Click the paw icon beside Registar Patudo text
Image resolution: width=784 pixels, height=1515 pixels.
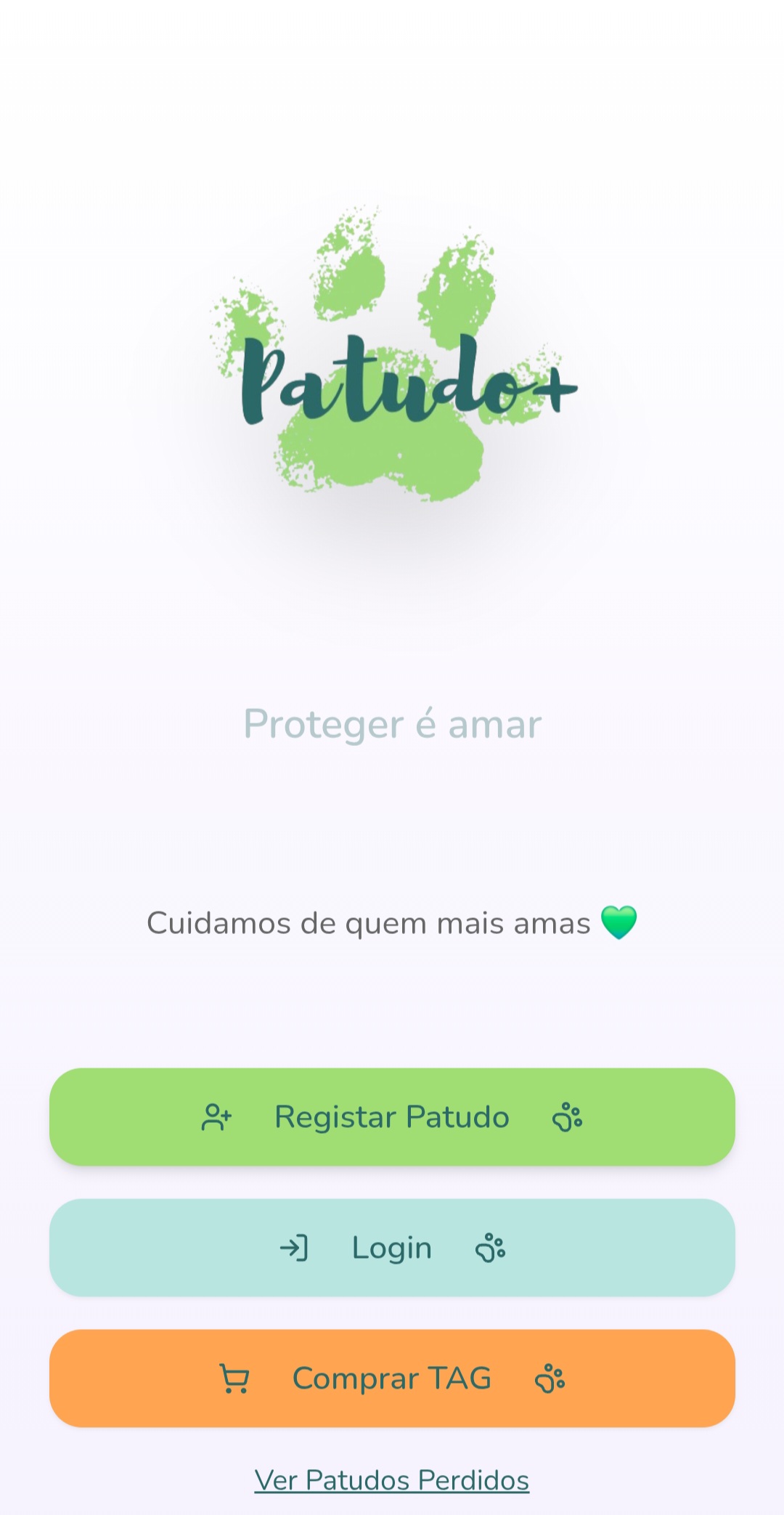(x=567, y=1117)
